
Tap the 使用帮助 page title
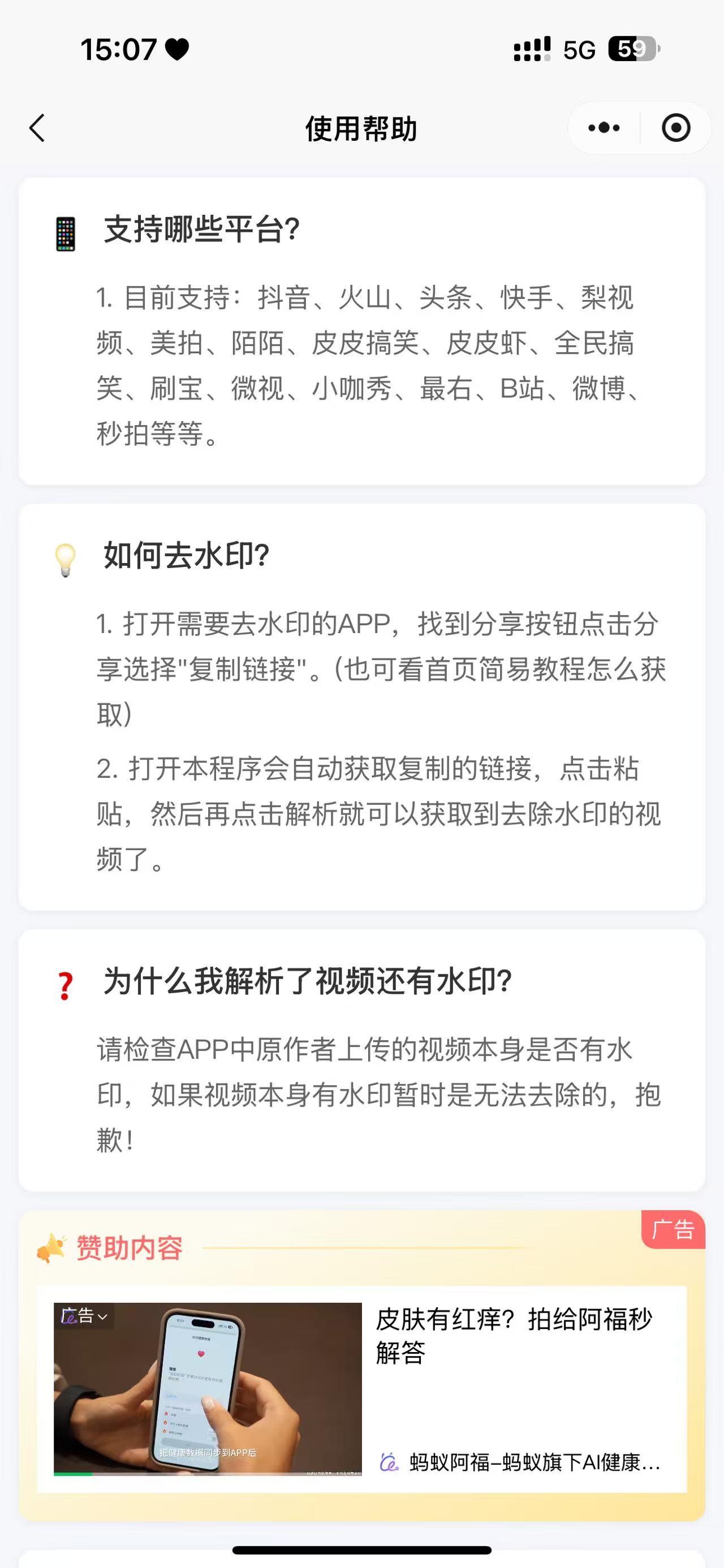(361, 128)
